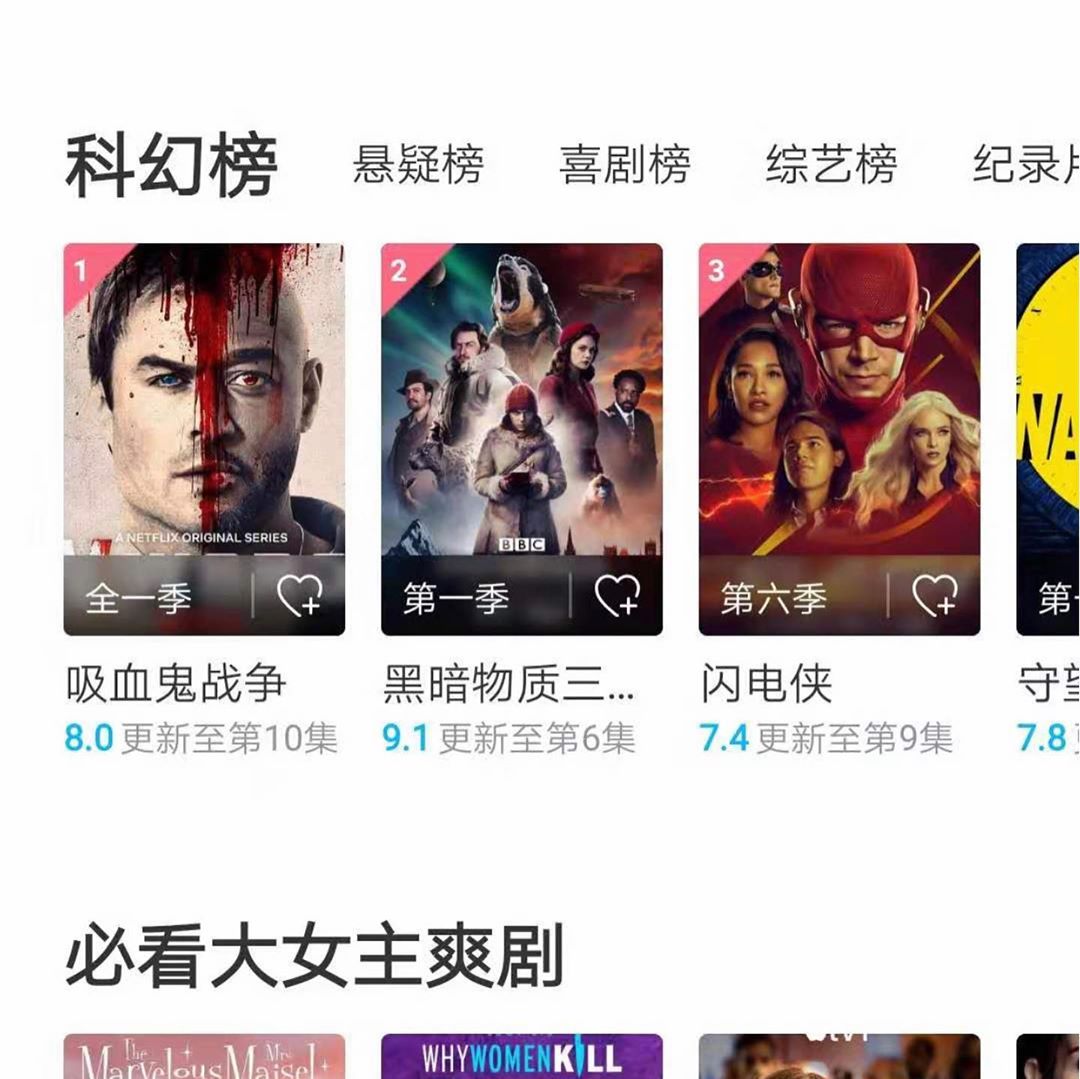Image resolution: width=1080 pixels, height=1079 pixels.
Task: Select the 综艺榜 tab
Action: coord(831,165)
